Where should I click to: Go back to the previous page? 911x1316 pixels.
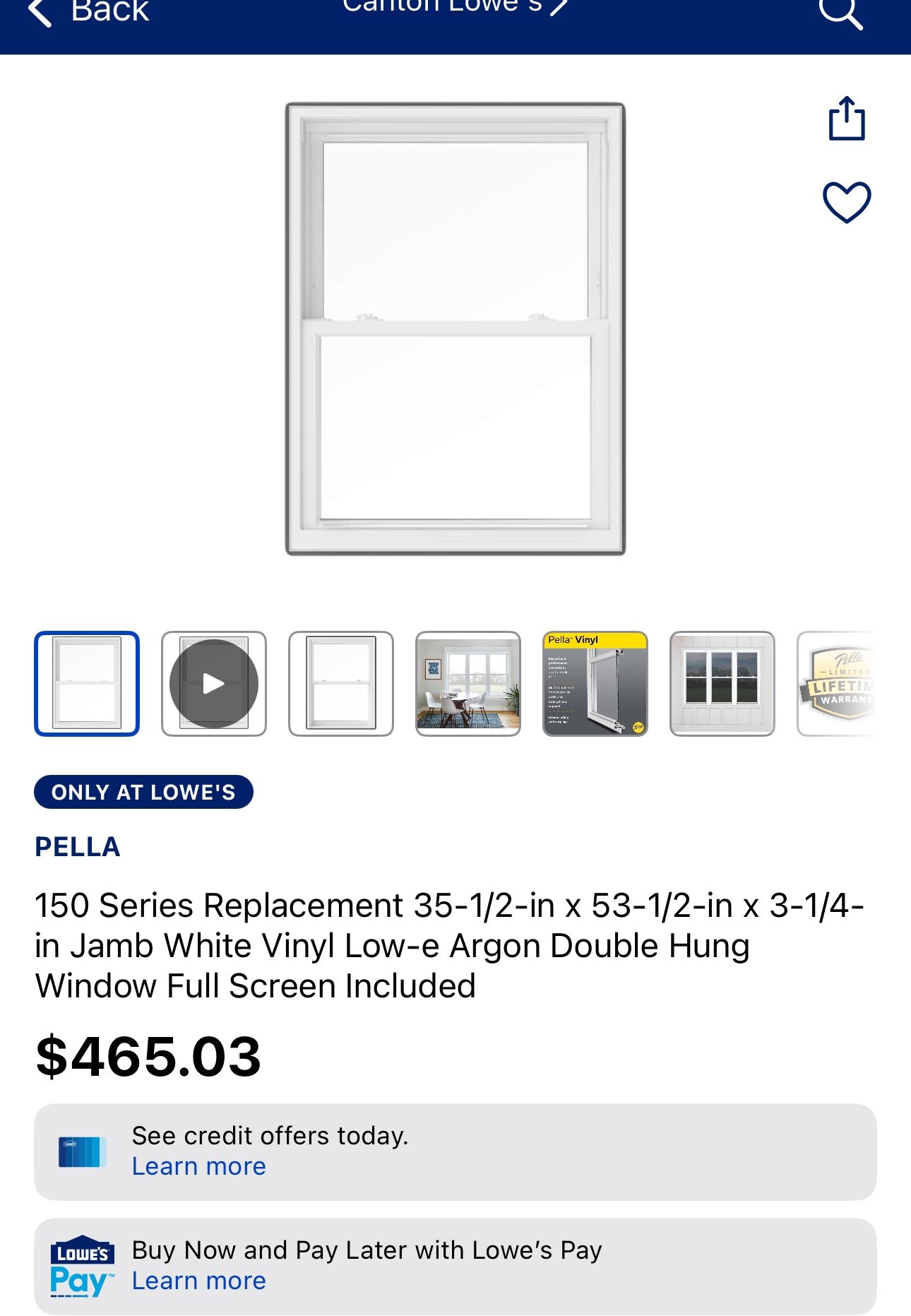88,11
